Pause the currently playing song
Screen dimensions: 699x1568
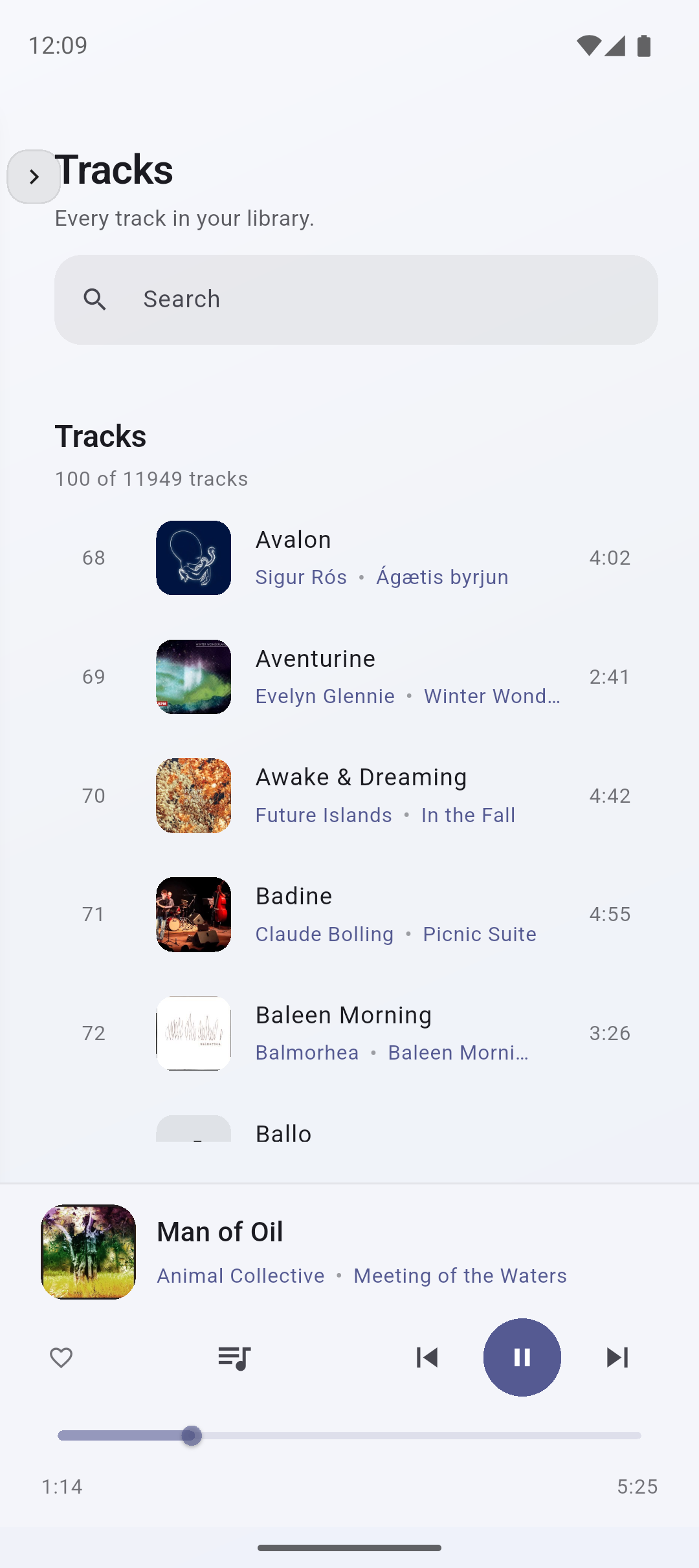(522, 1358)
